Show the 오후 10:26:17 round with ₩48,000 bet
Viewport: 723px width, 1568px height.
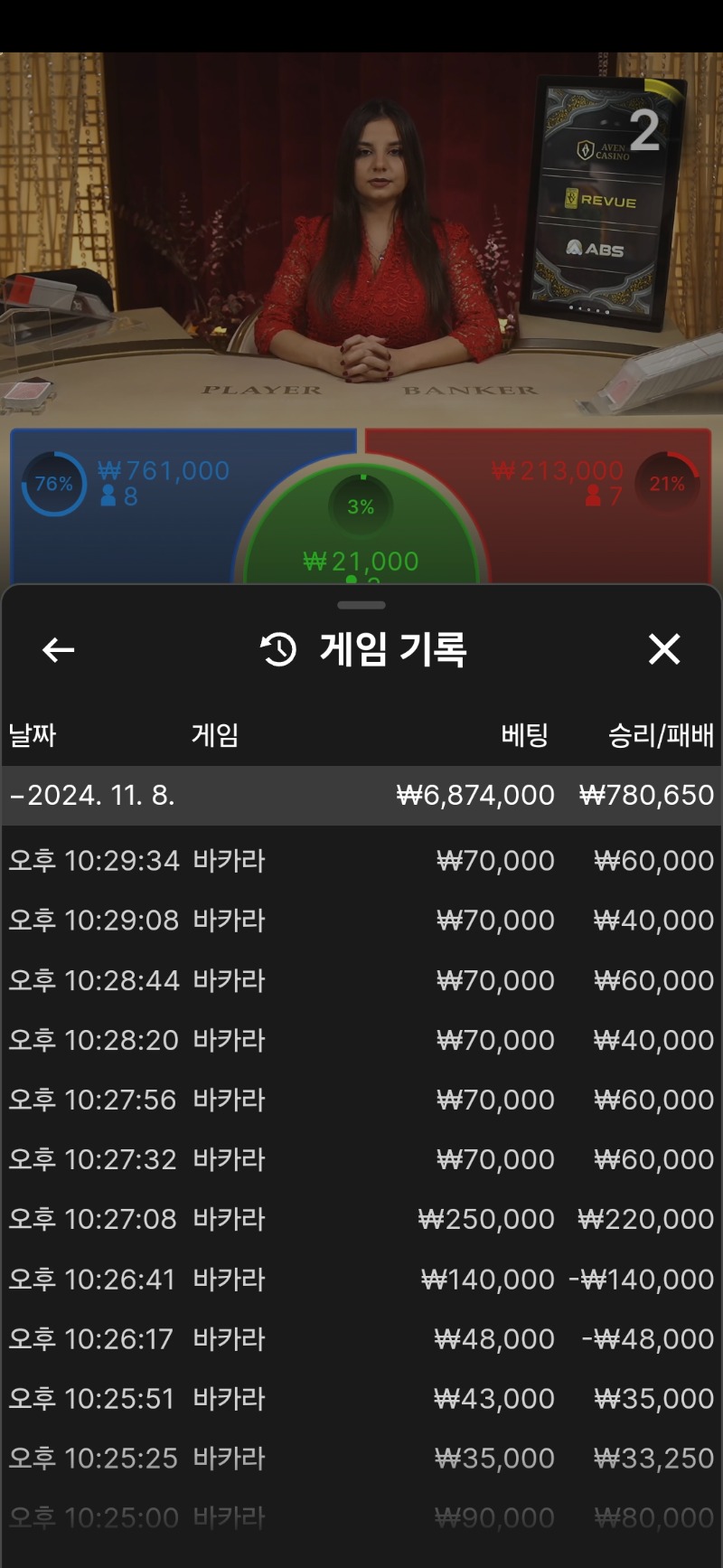point(361,1339)
